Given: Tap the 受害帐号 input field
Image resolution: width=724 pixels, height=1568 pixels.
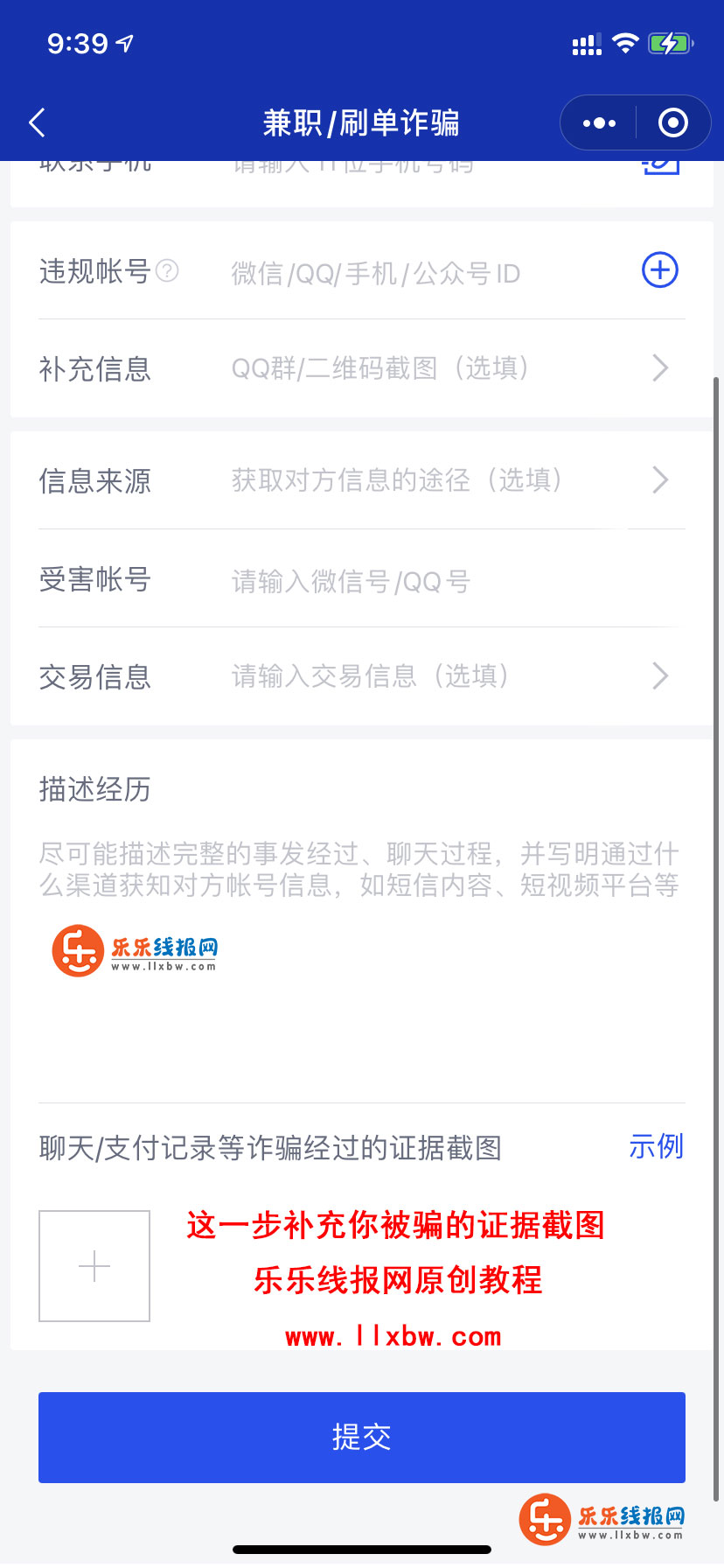Looking at the screenshot, I should [393, 580].
